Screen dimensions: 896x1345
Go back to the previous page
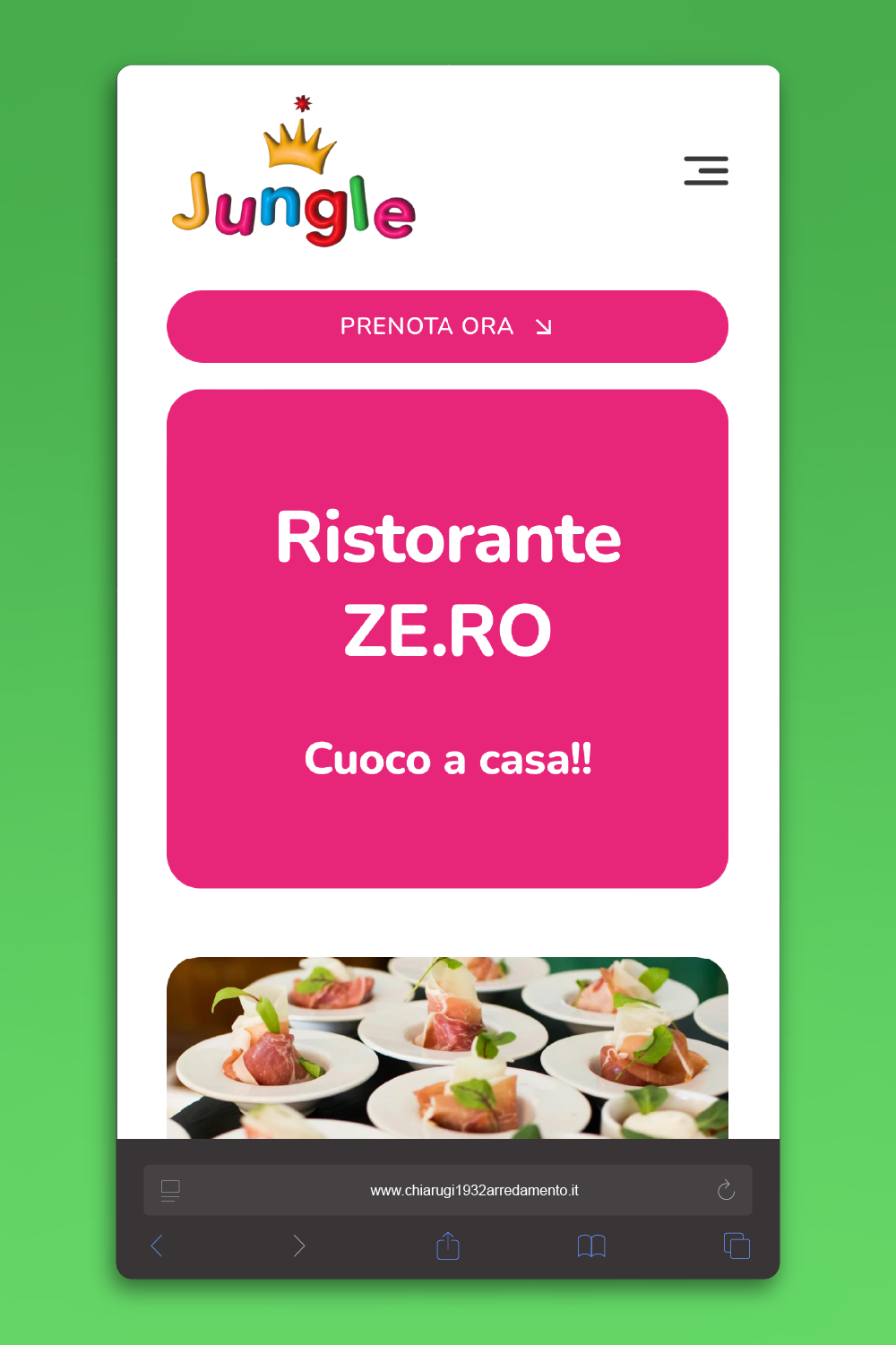[157, 1246]
